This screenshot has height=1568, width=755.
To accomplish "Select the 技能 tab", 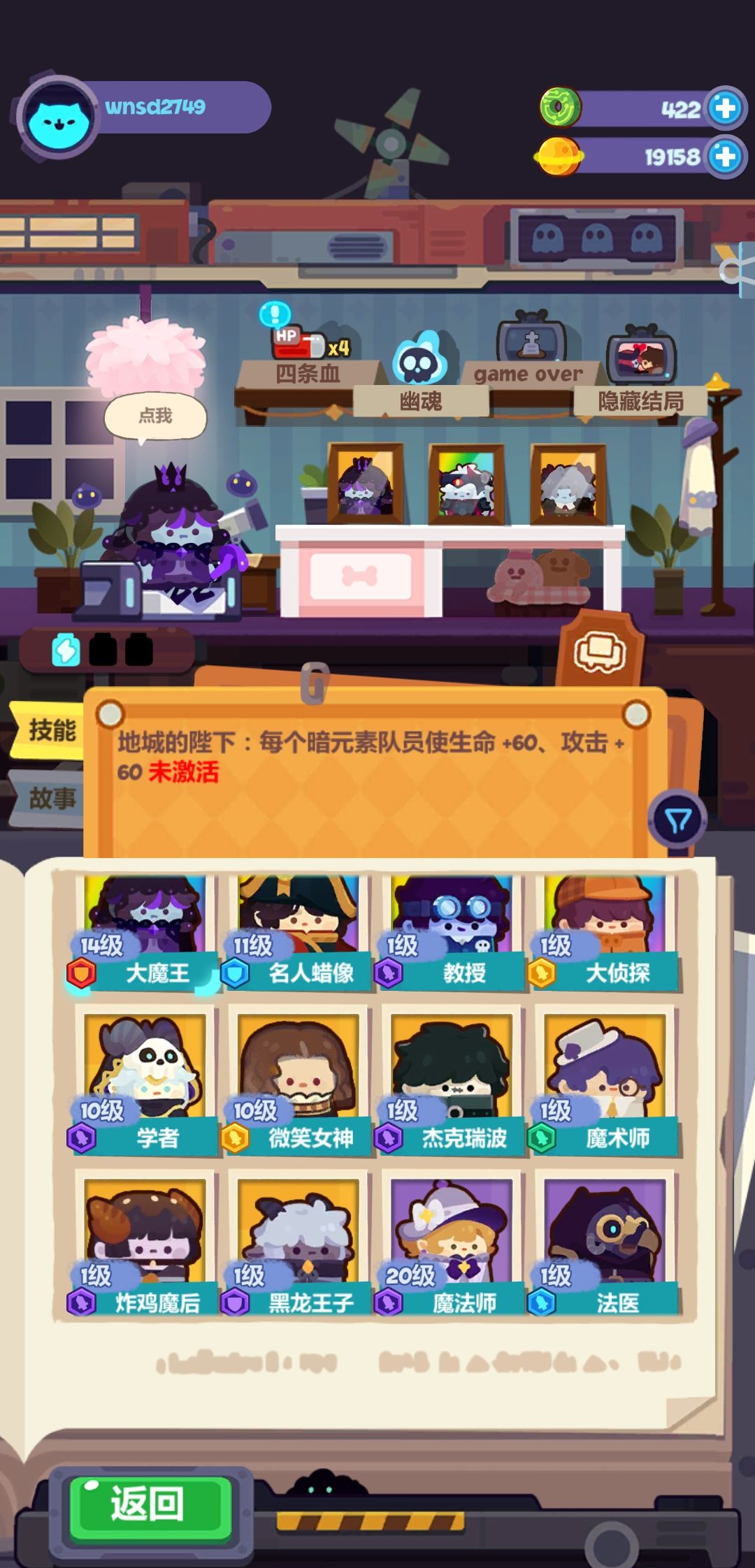I will (x=48, y=730).
